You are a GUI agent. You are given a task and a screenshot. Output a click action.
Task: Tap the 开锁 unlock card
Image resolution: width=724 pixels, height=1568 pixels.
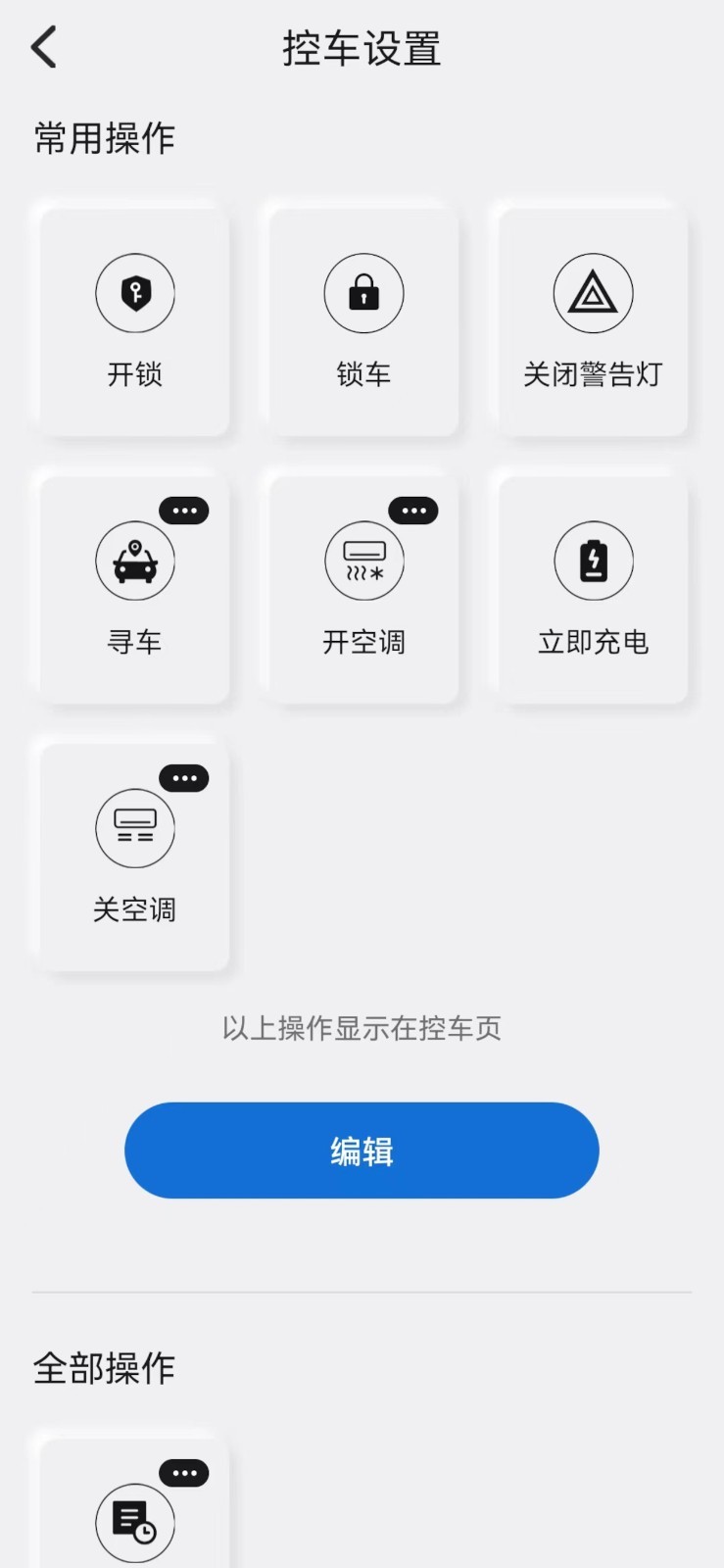tap(135, 321)
